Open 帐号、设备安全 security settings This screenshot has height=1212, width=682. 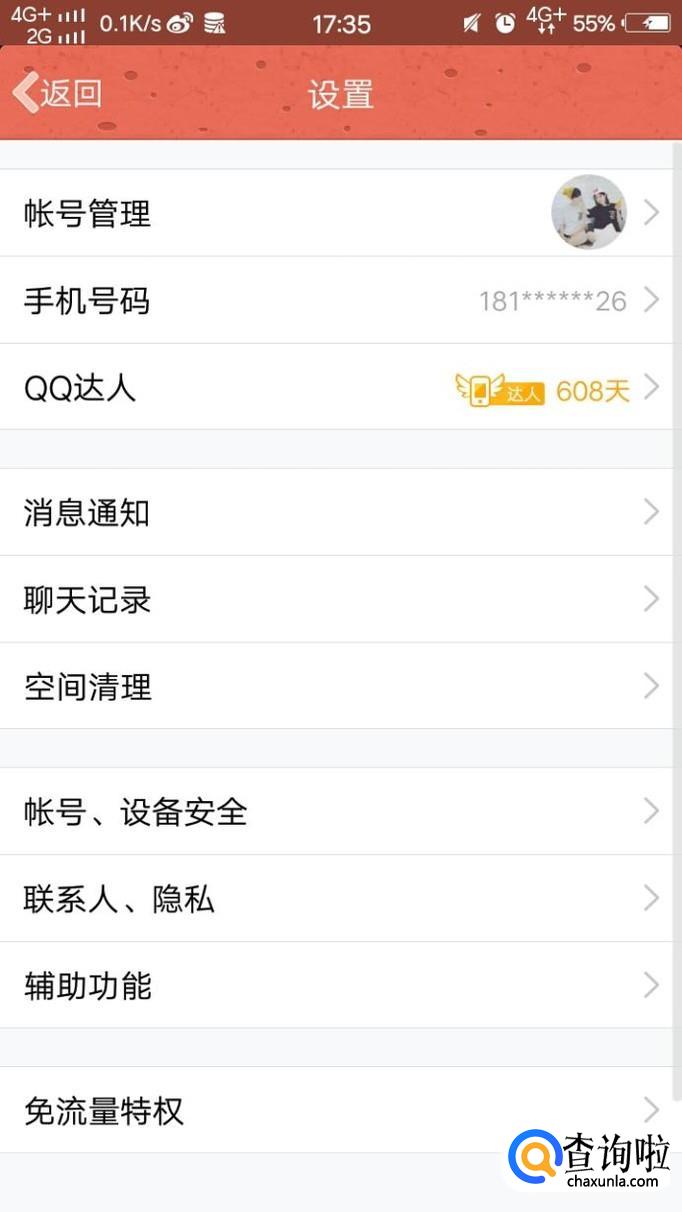point(340,812)
